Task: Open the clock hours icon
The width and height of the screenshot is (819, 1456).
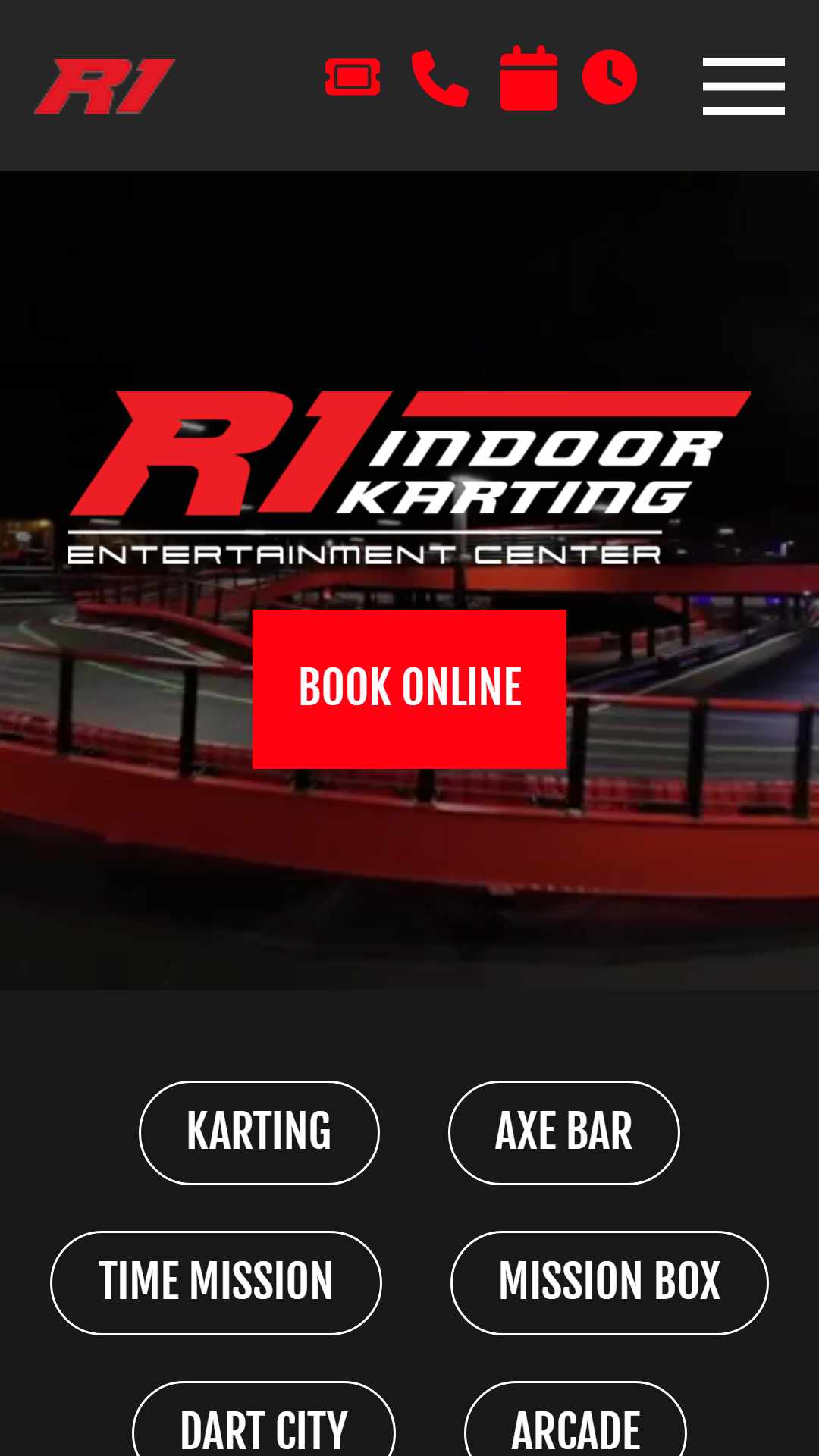Action: point(610,77)
